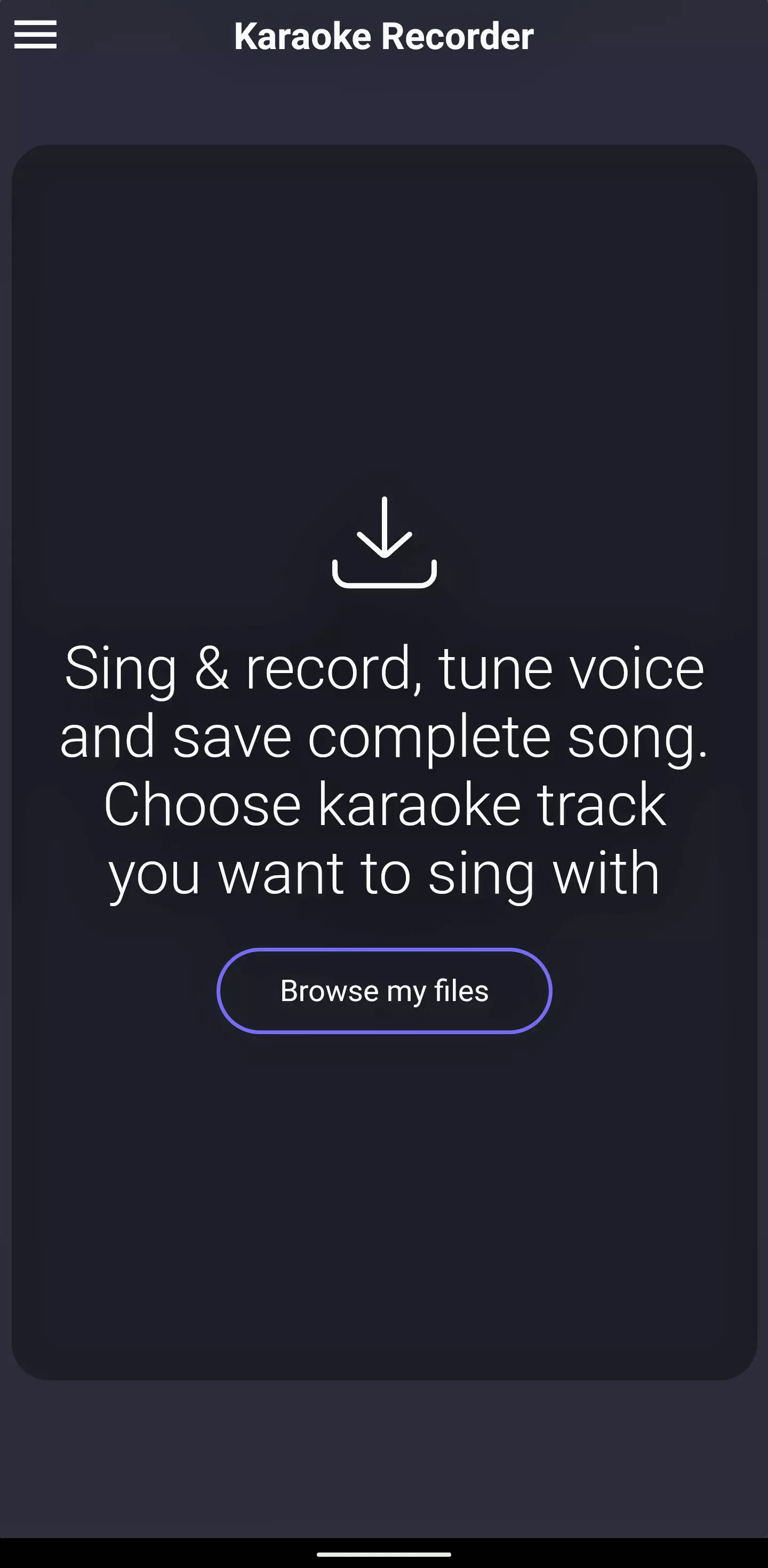Open the hamburger drawer menu
Screen dimensions: 768x1568
(x=35, y=35)
